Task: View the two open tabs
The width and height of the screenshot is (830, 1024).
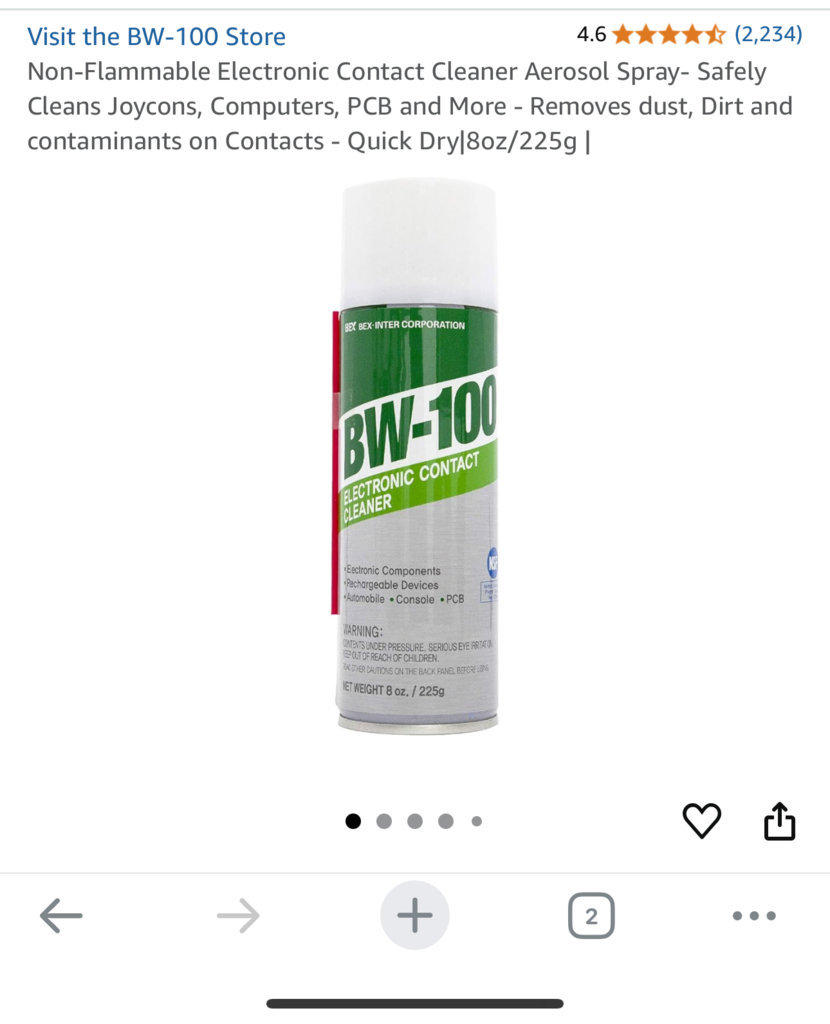Action: (590, 915)
